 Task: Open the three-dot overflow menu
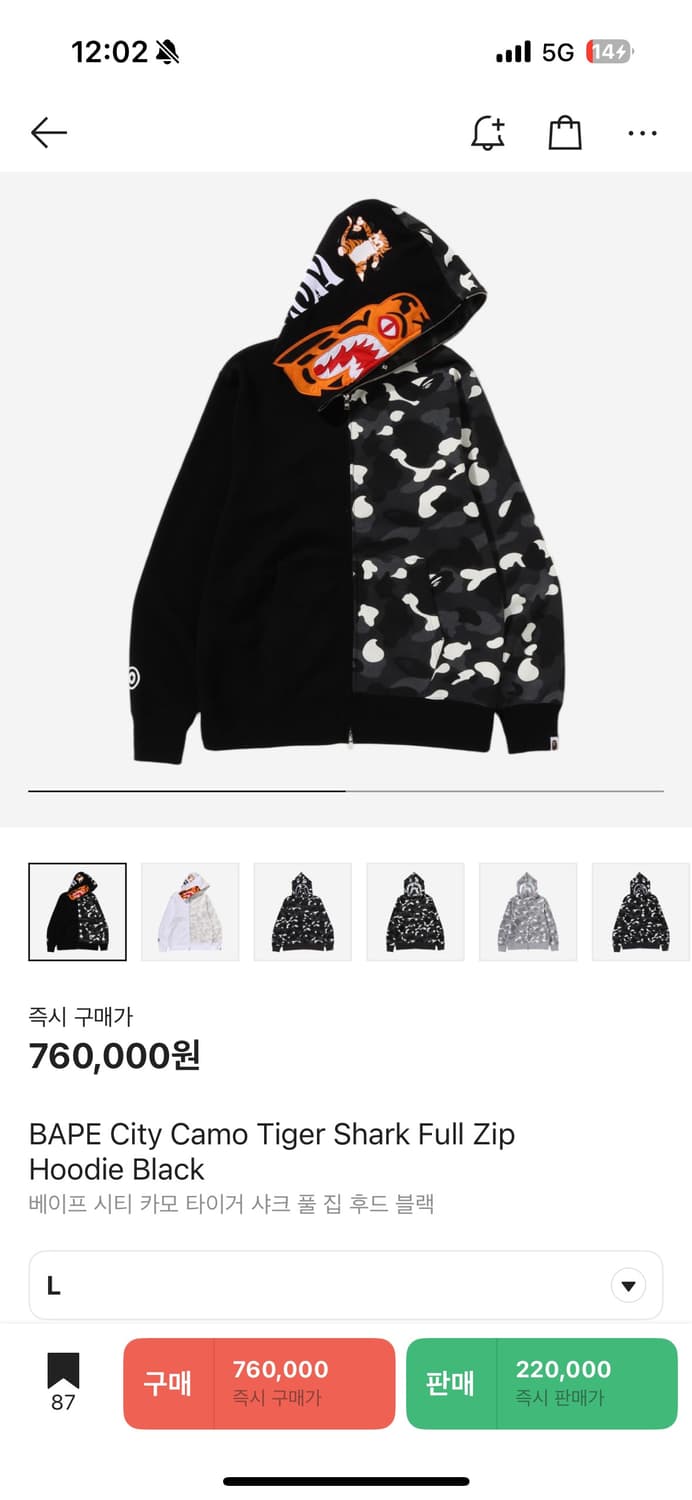[642, 133]
